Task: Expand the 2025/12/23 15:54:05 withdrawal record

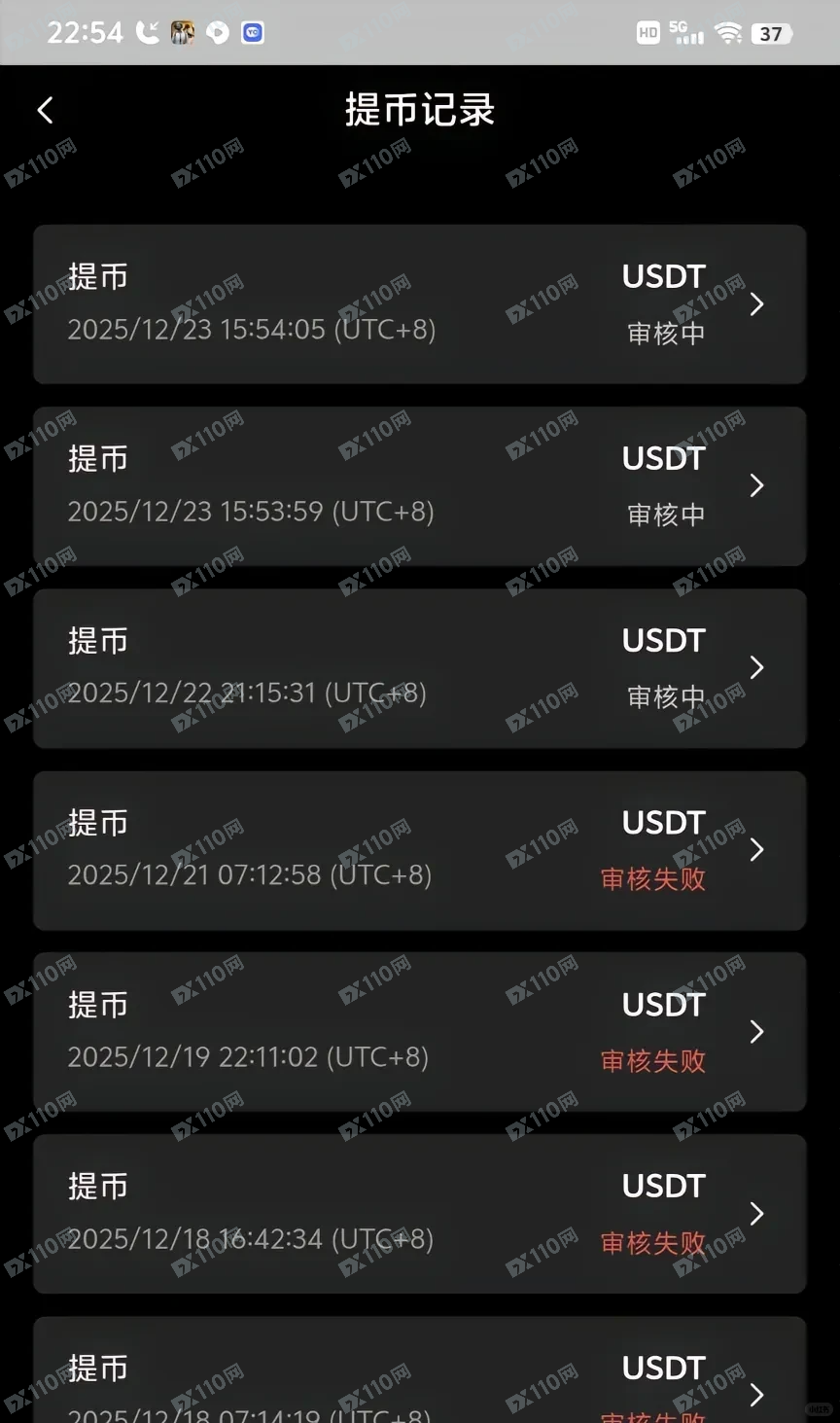Action: pos(420,304)
